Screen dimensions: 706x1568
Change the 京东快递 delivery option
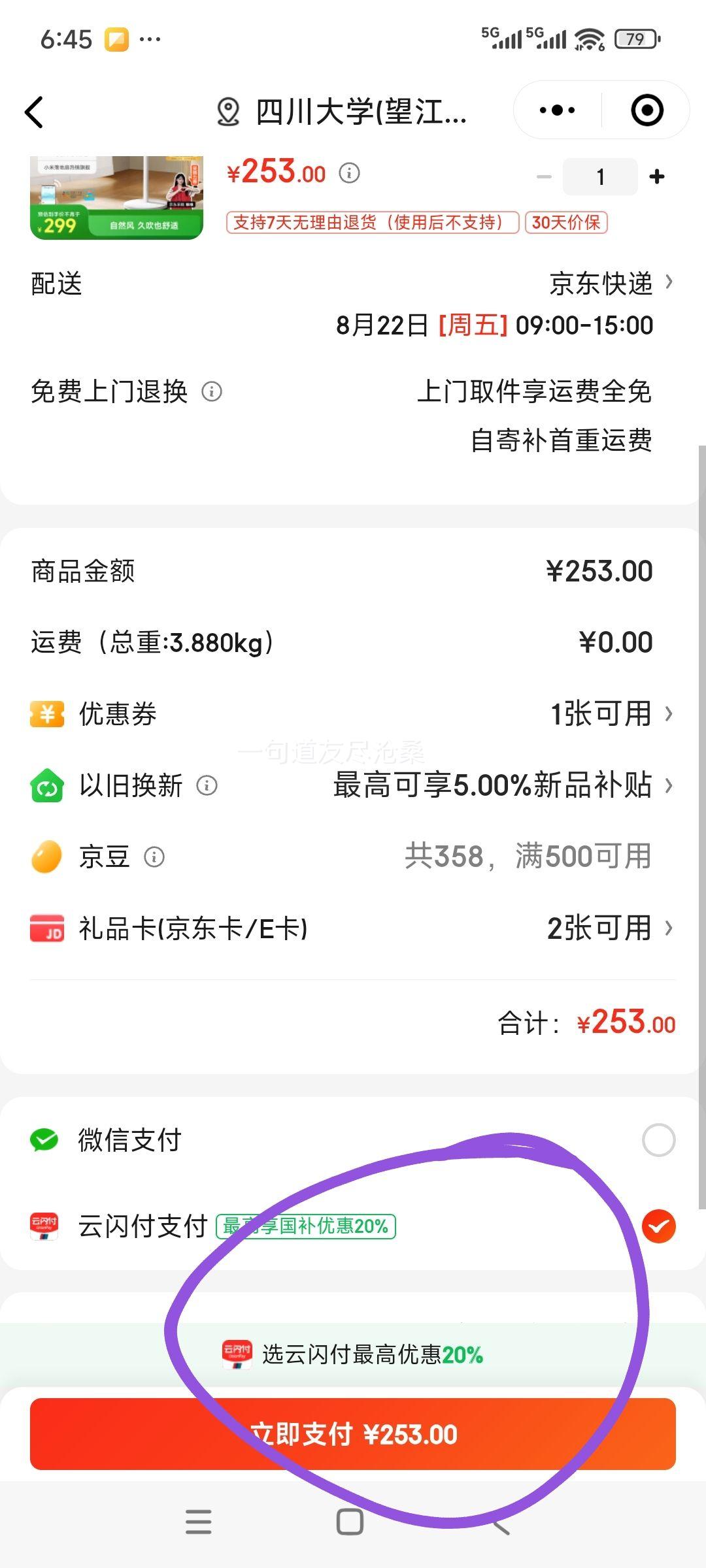pyautogui.click(x=611, y=284)
